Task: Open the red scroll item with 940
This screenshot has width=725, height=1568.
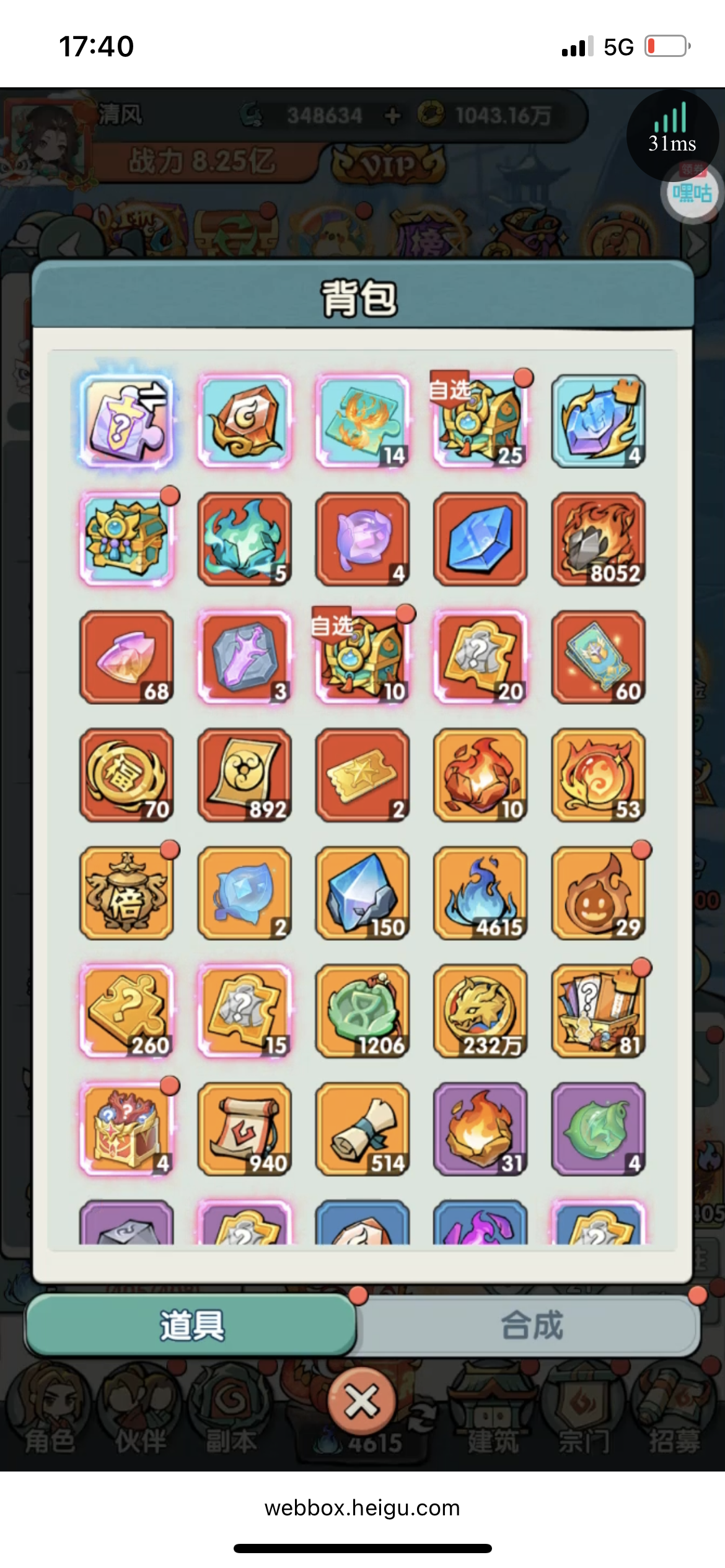Action: tap(244, 1128)
